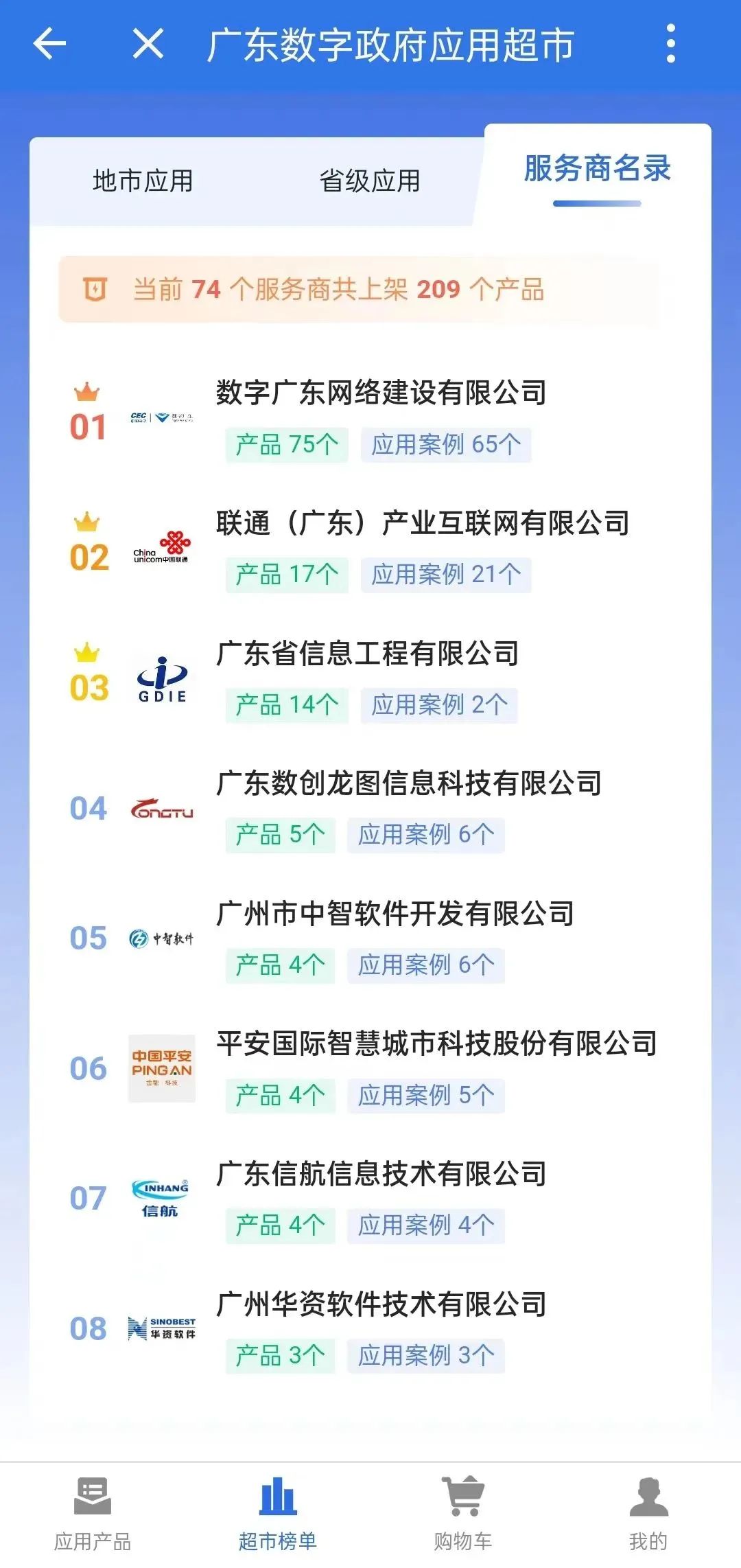Open 联通（广东）产业互联网有限公司 entry
The height and width of the screenshot is (1568, 741).
click(x=422, y=523)
